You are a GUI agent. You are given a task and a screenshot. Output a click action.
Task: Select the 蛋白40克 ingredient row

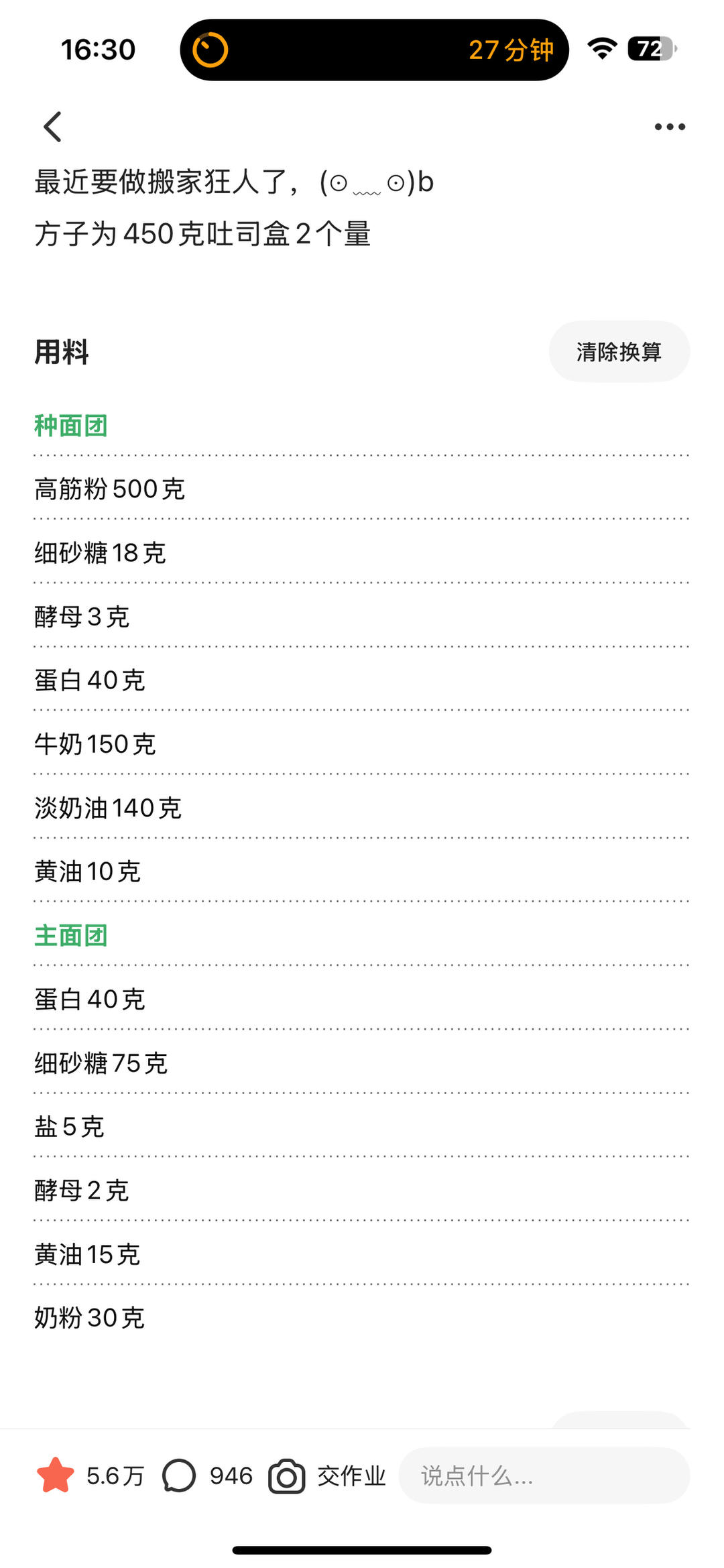pos(89,679)
